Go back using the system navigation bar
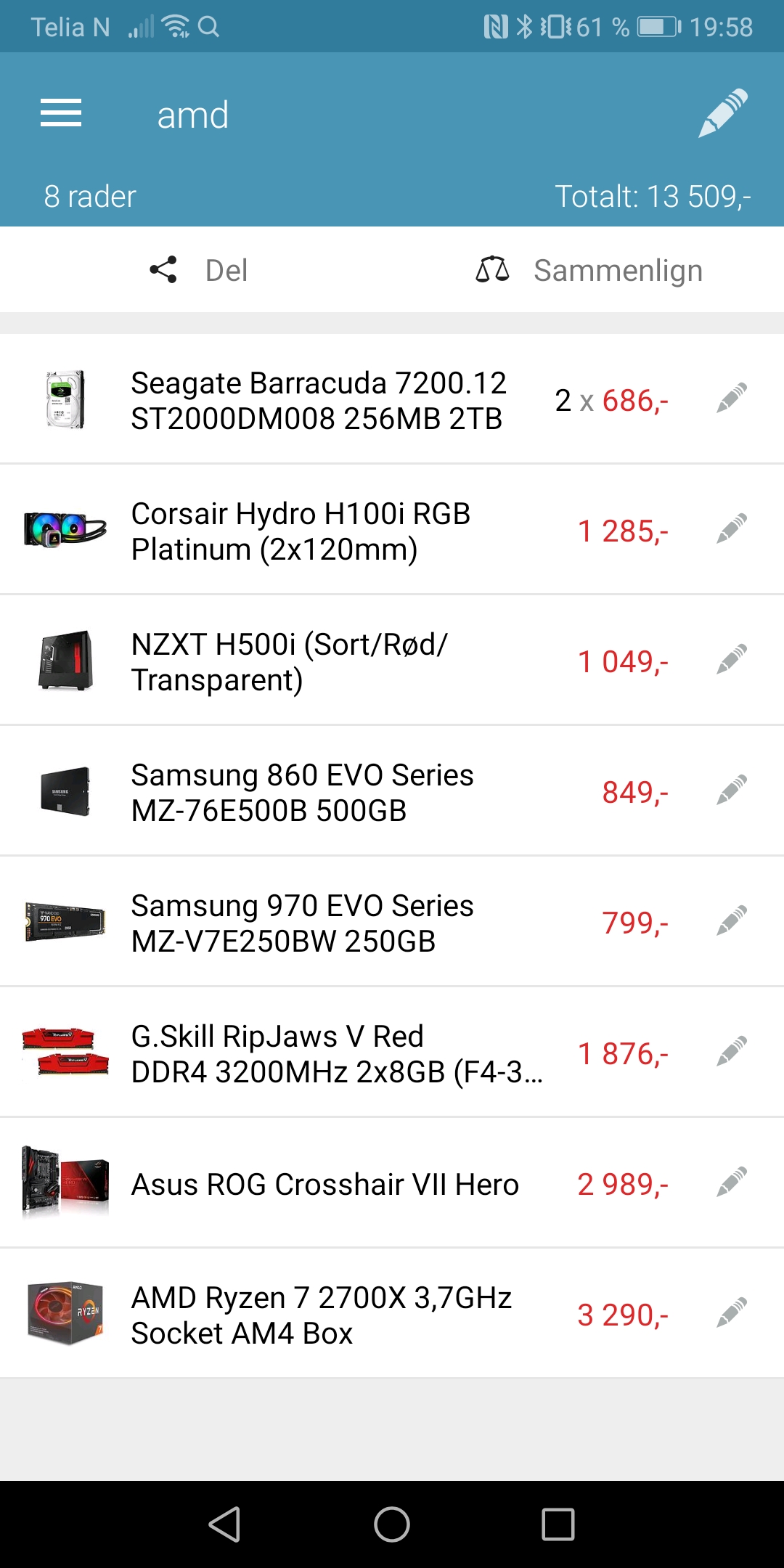 [x=224, y=1524]
